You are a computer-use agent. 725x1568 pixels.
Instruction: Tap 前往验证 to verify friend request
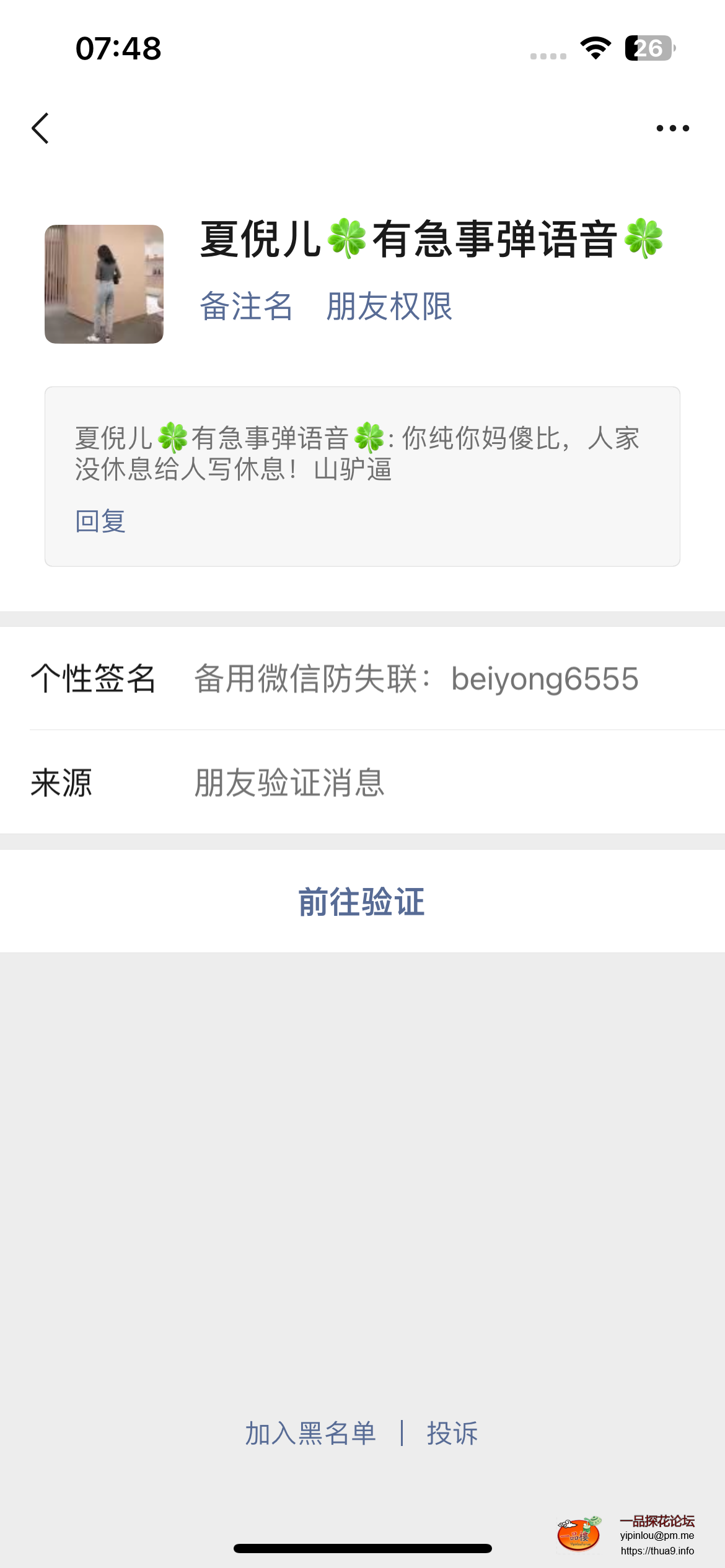tap(362, 902)
